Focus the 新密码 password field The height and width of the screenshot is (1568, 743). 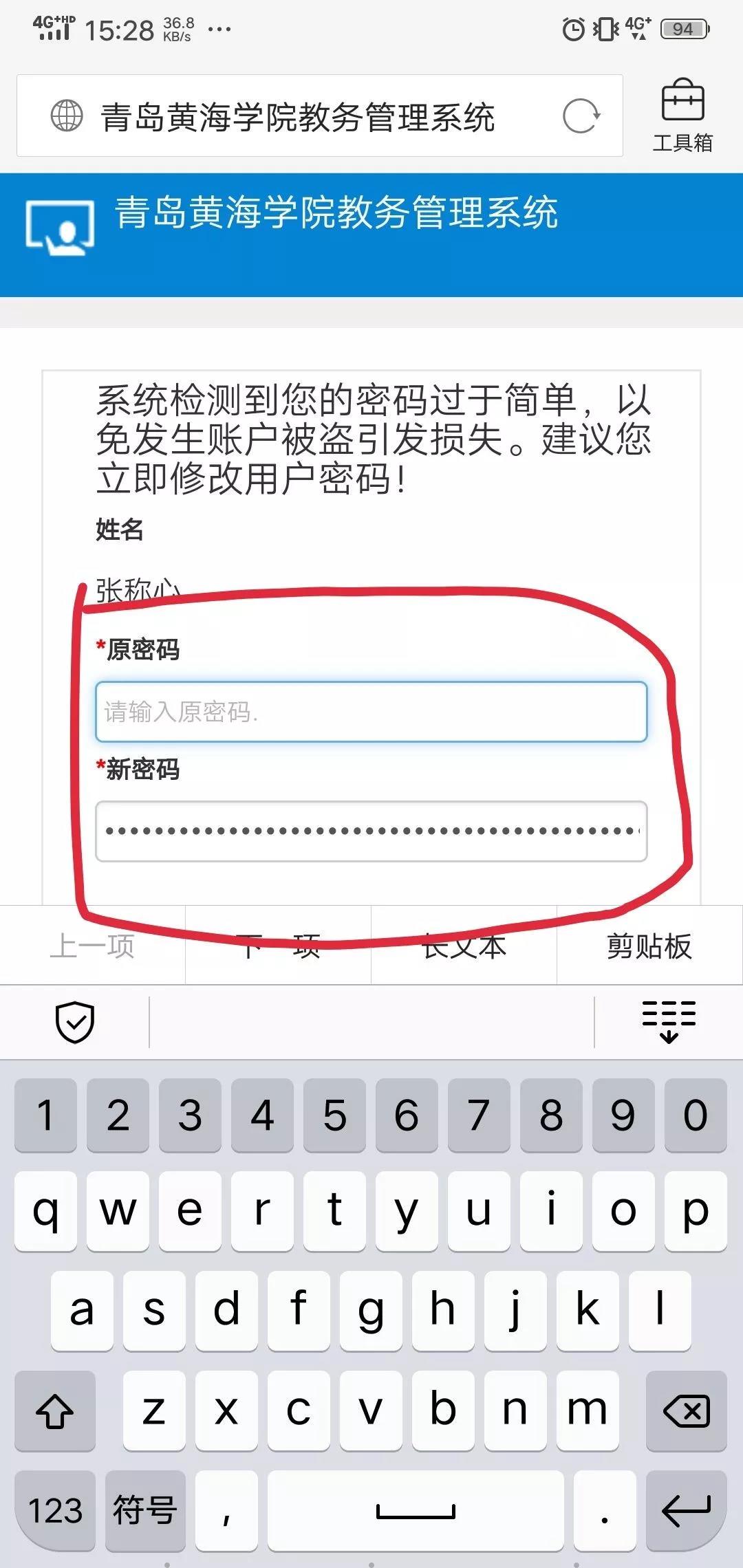click(371, 831)
